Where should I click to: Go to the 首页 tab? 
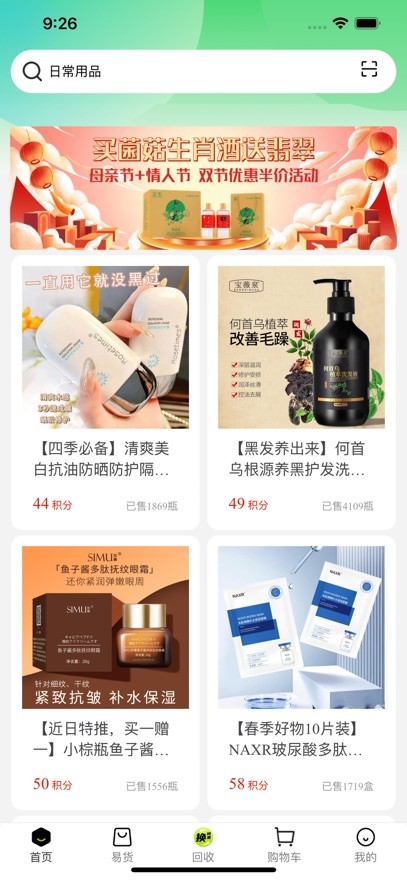point(41,846)
